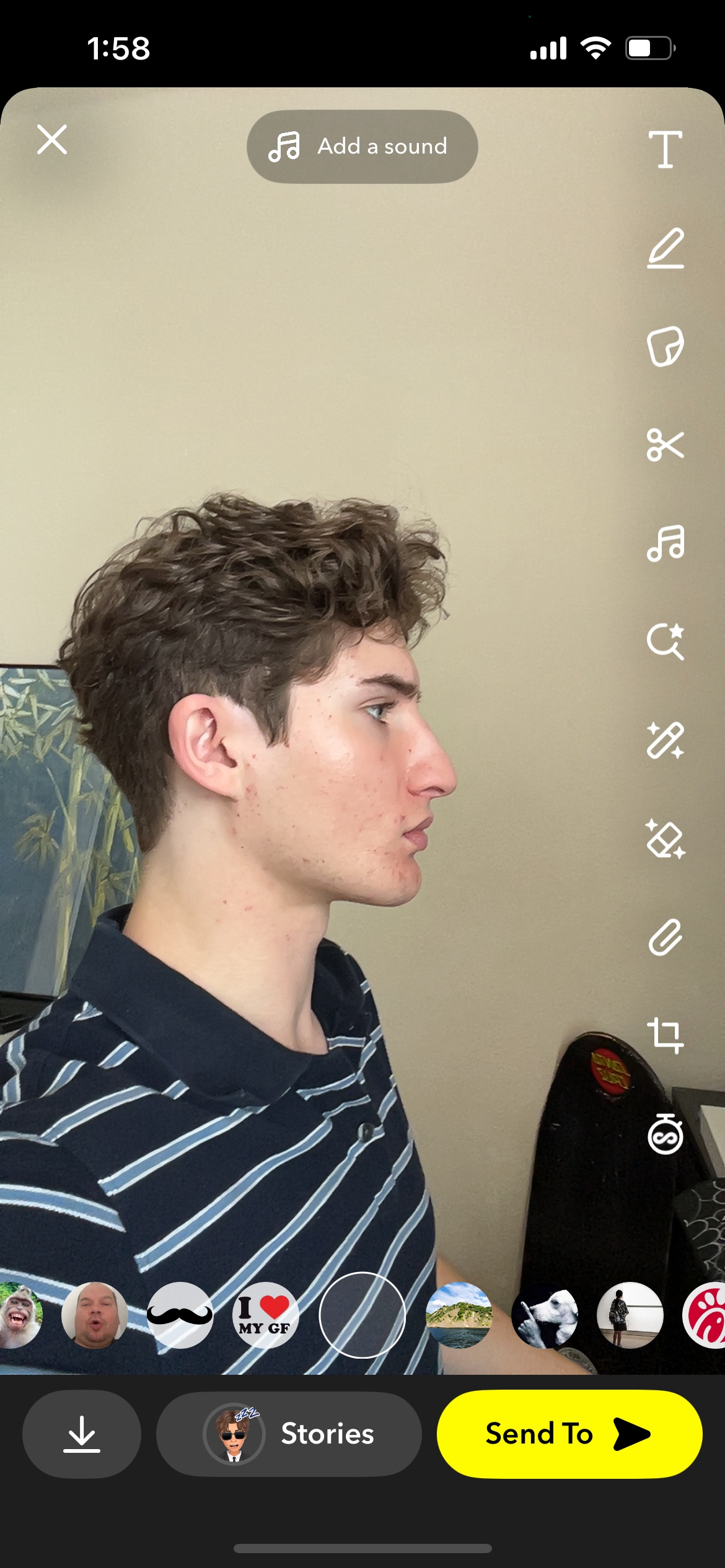The width and height of the screenshot is (725, 1568).
Task: Add text with the T tool
Action: point(665,149)
